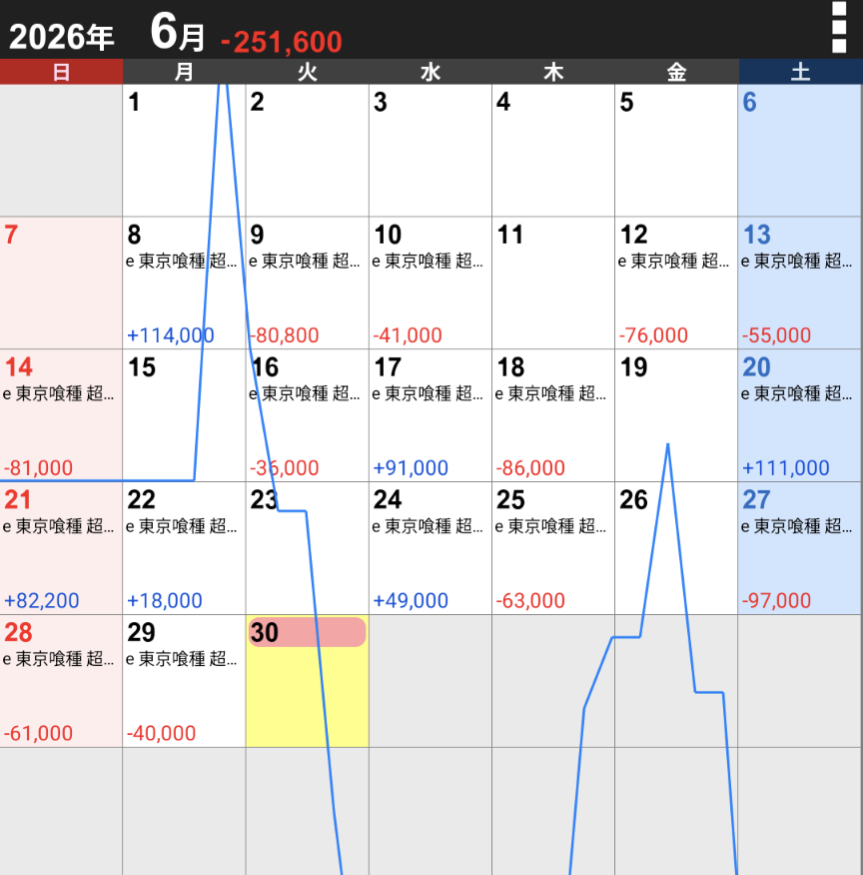Tap Saturday June 20 with +111,000
Viewport: 863px width, 875px height.
tap(799, 416)
